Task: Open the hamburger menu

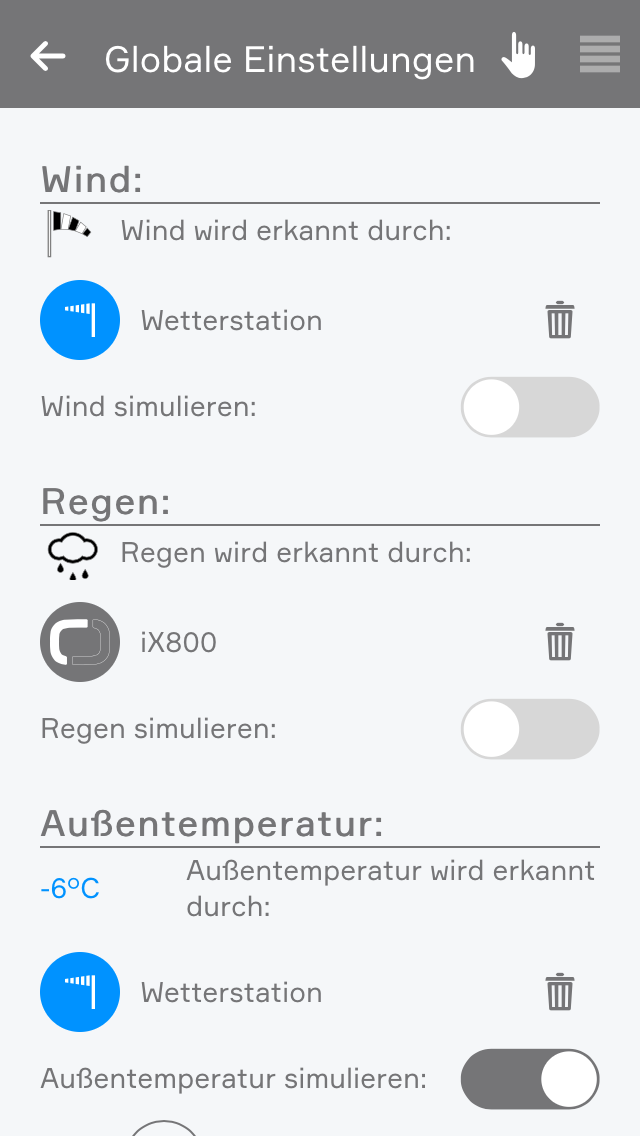Action: tap(599, 55)
